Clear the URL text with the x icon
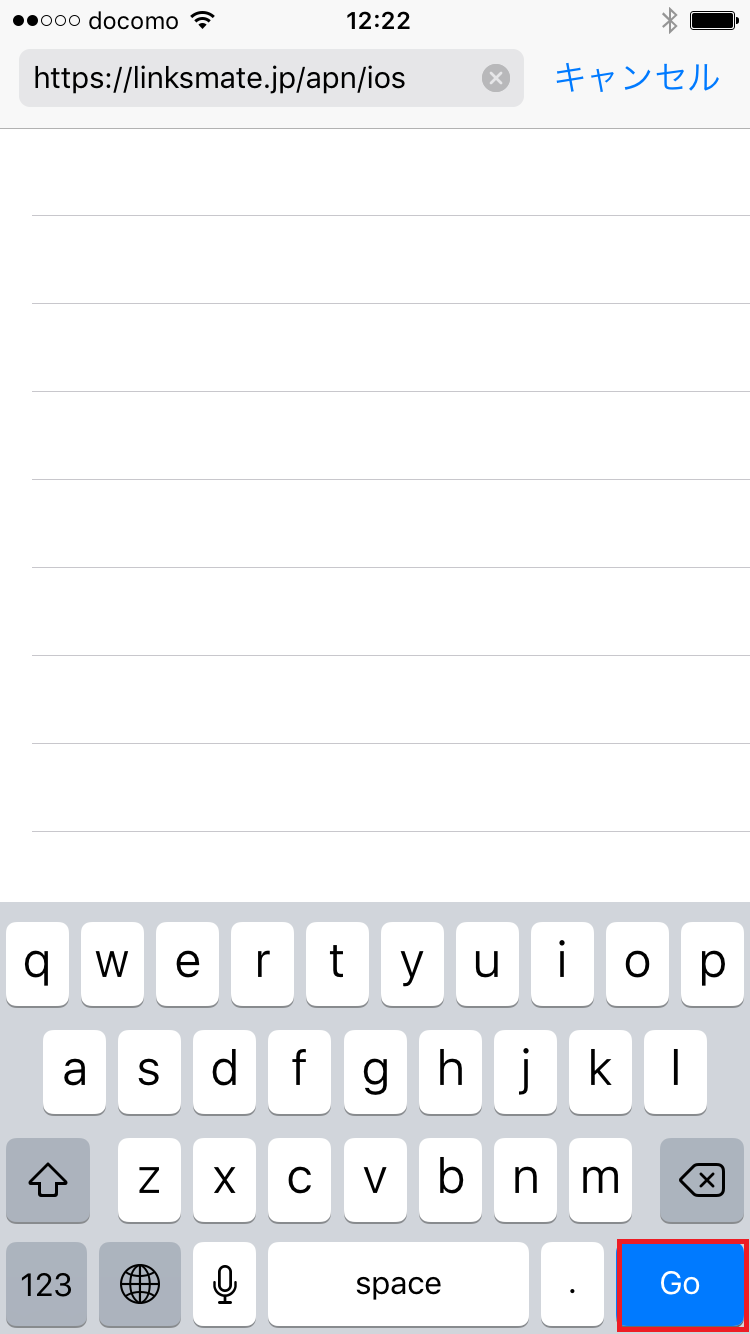This screenshot has height=1334, width=750. click(496, 78)
